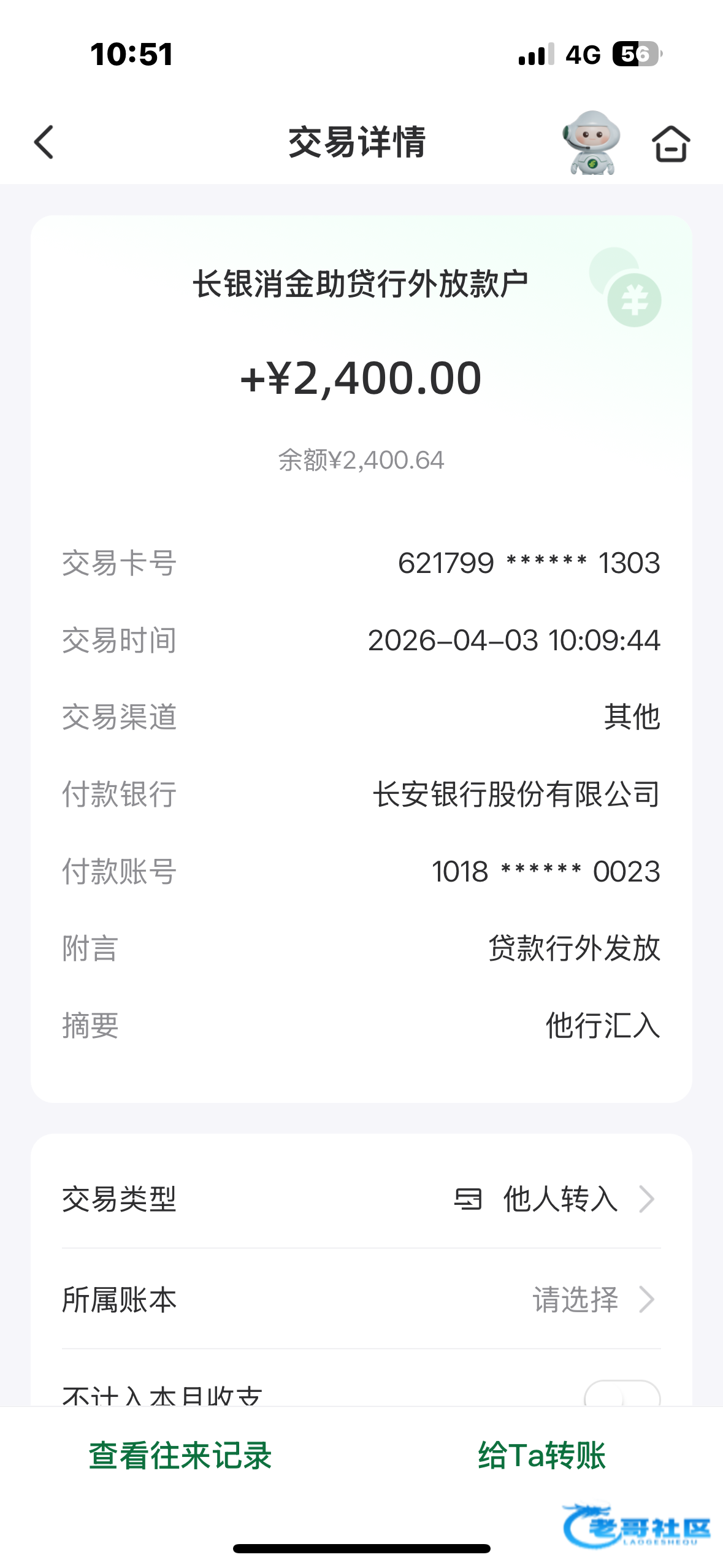
Task: Tap 给Ta转账 to transfer money
Action: [542, 1455]
